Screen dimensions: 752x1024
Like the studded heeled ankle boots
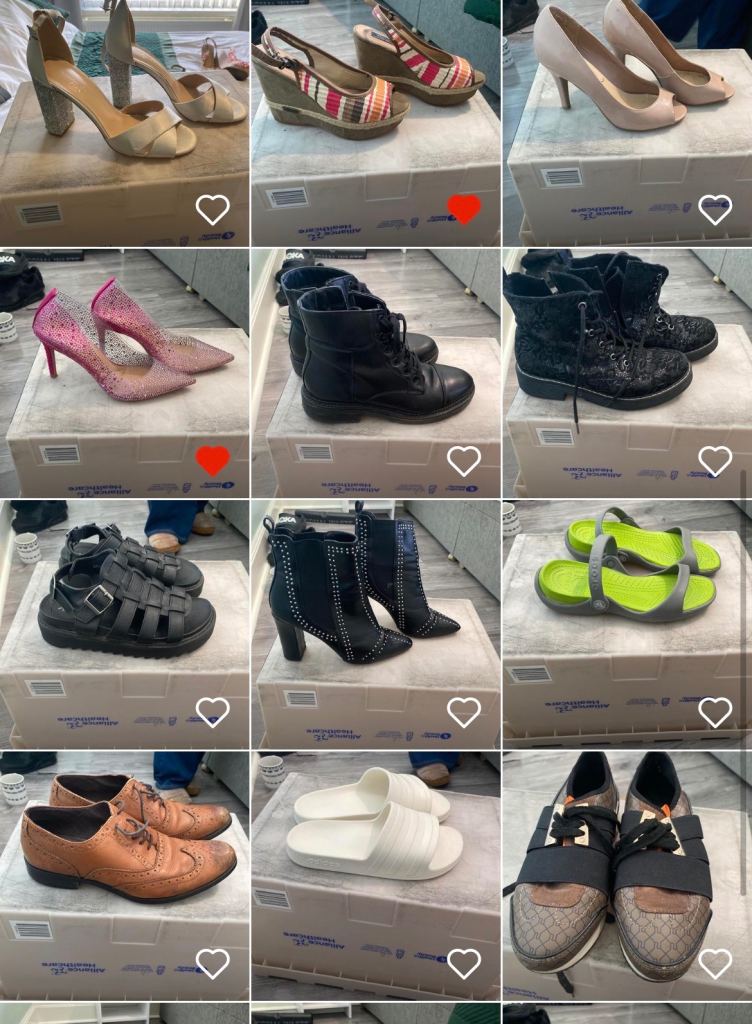(461, 711)
